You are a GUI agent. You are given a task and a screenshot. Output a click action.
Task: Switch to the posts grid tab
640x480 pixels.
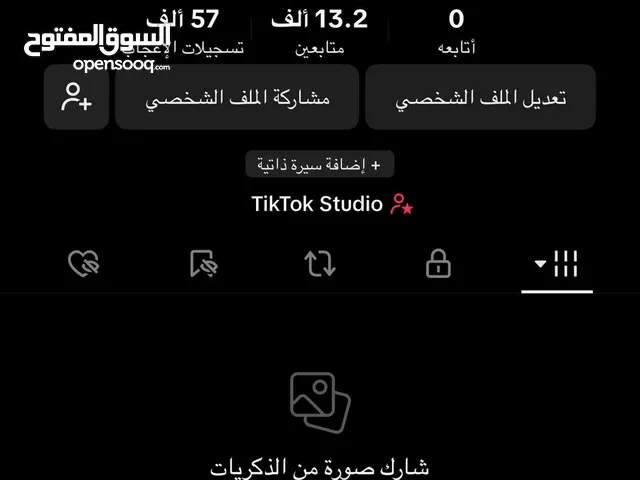(x=557, y=264)
